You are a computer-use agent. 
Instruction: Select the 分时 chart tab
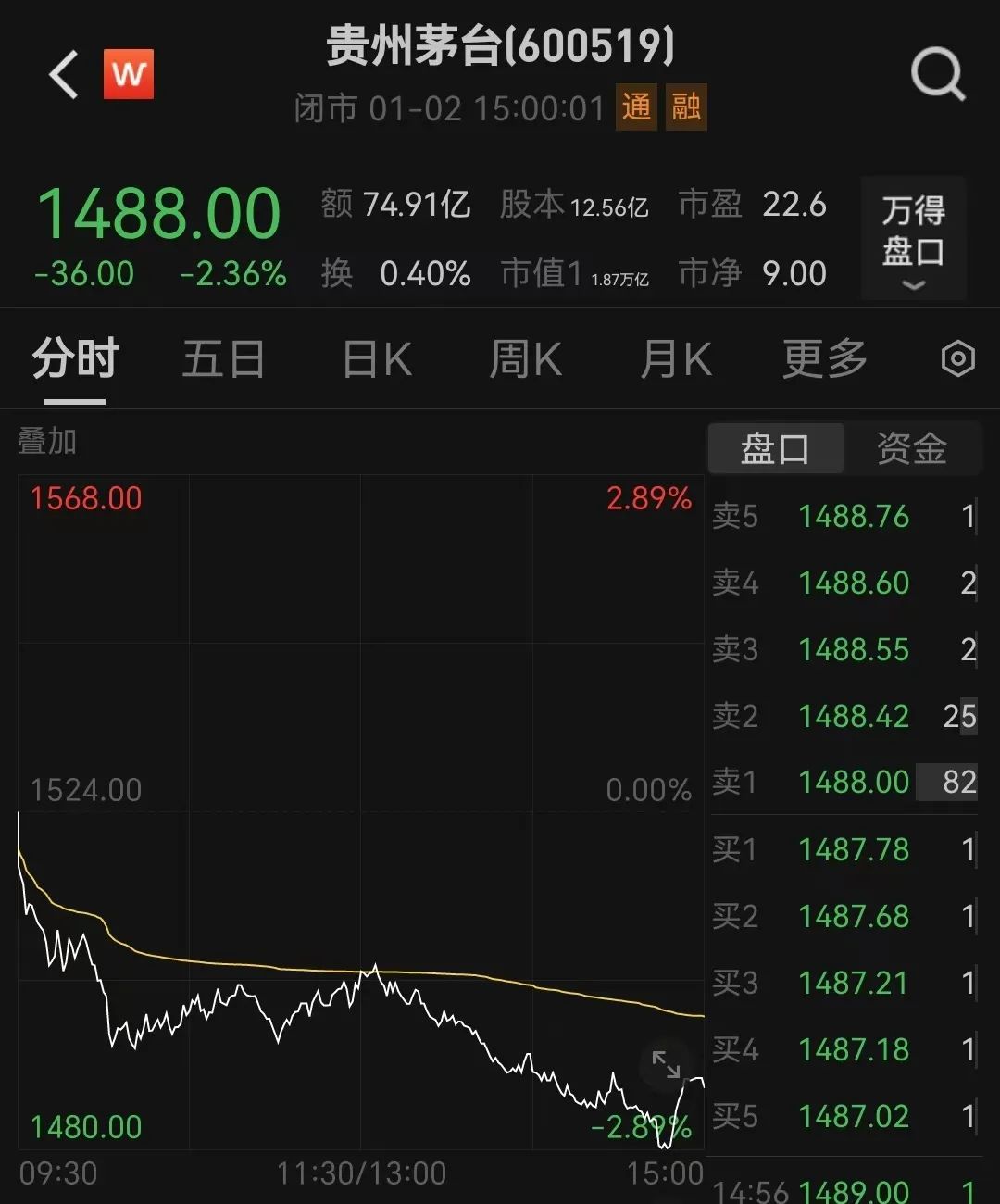[75, 359]
